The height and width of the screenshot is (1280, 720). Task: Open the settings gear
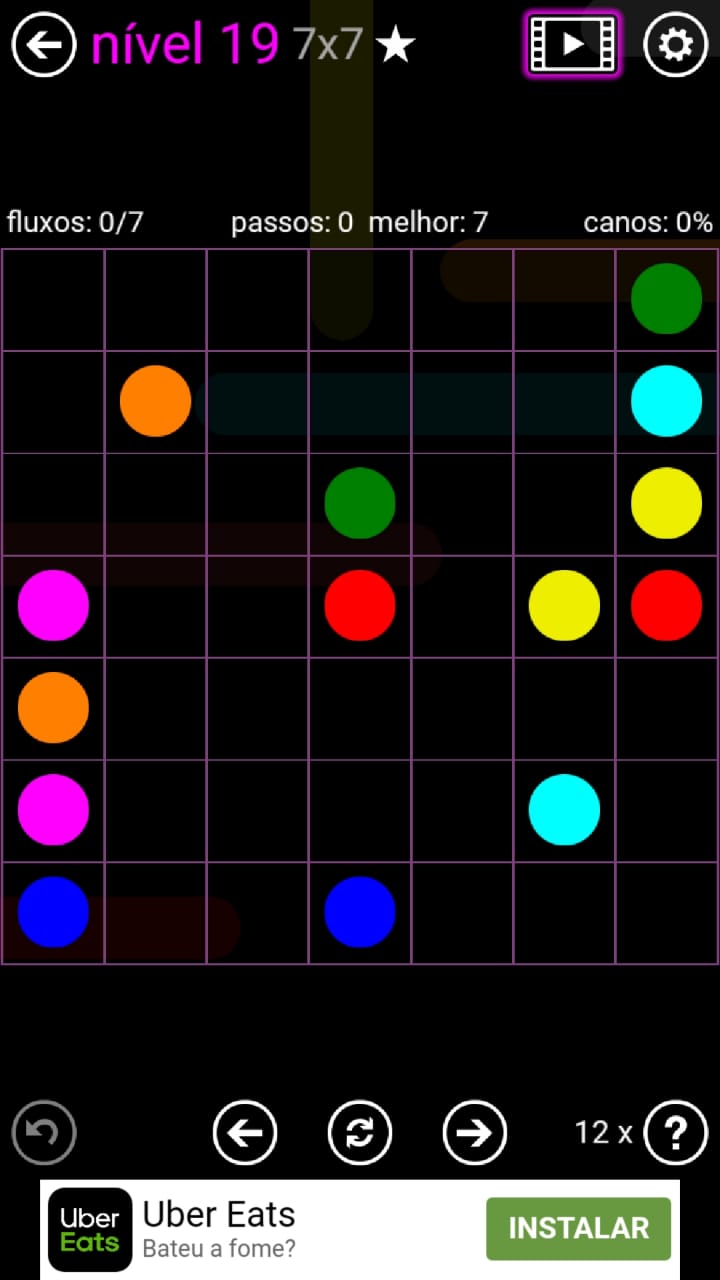675,45
